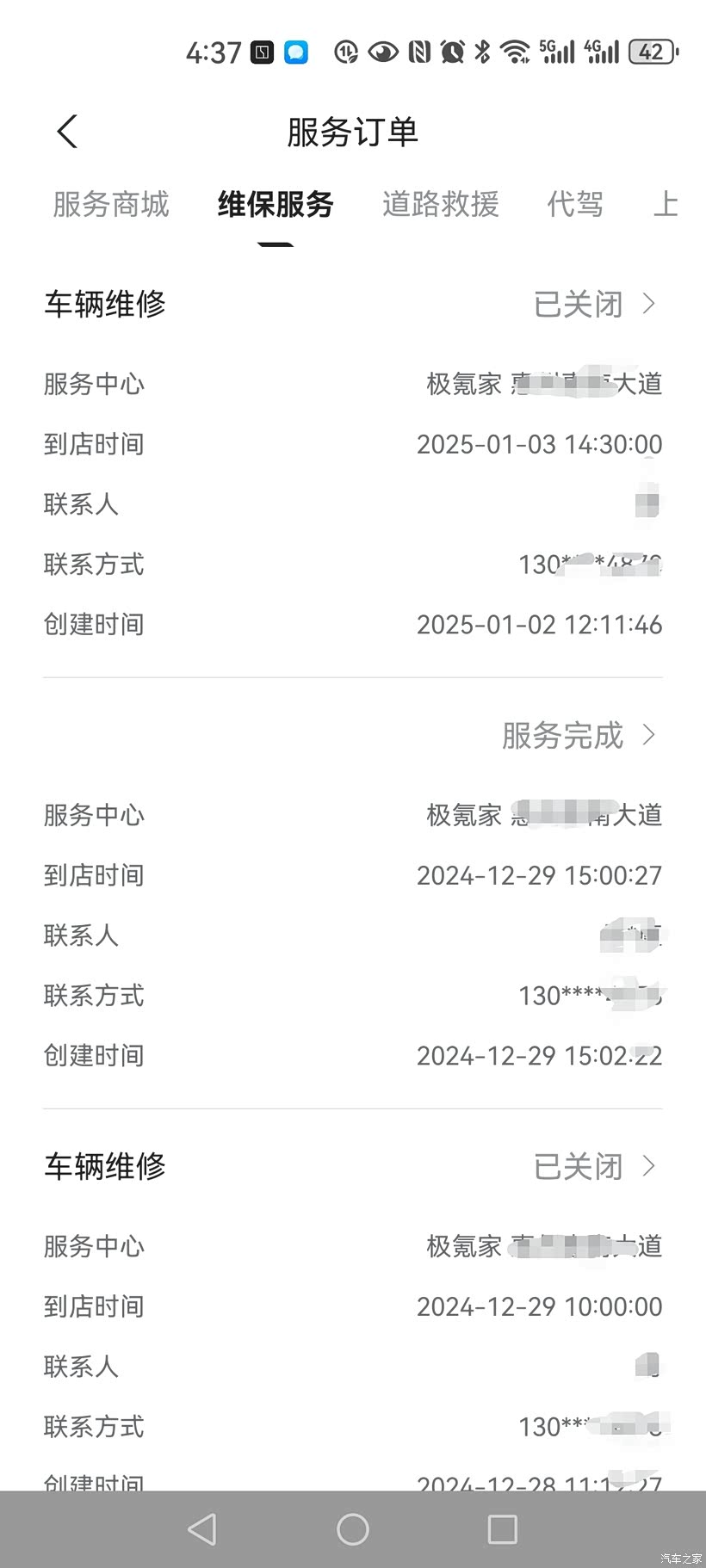Tap the system home button

352,1529
